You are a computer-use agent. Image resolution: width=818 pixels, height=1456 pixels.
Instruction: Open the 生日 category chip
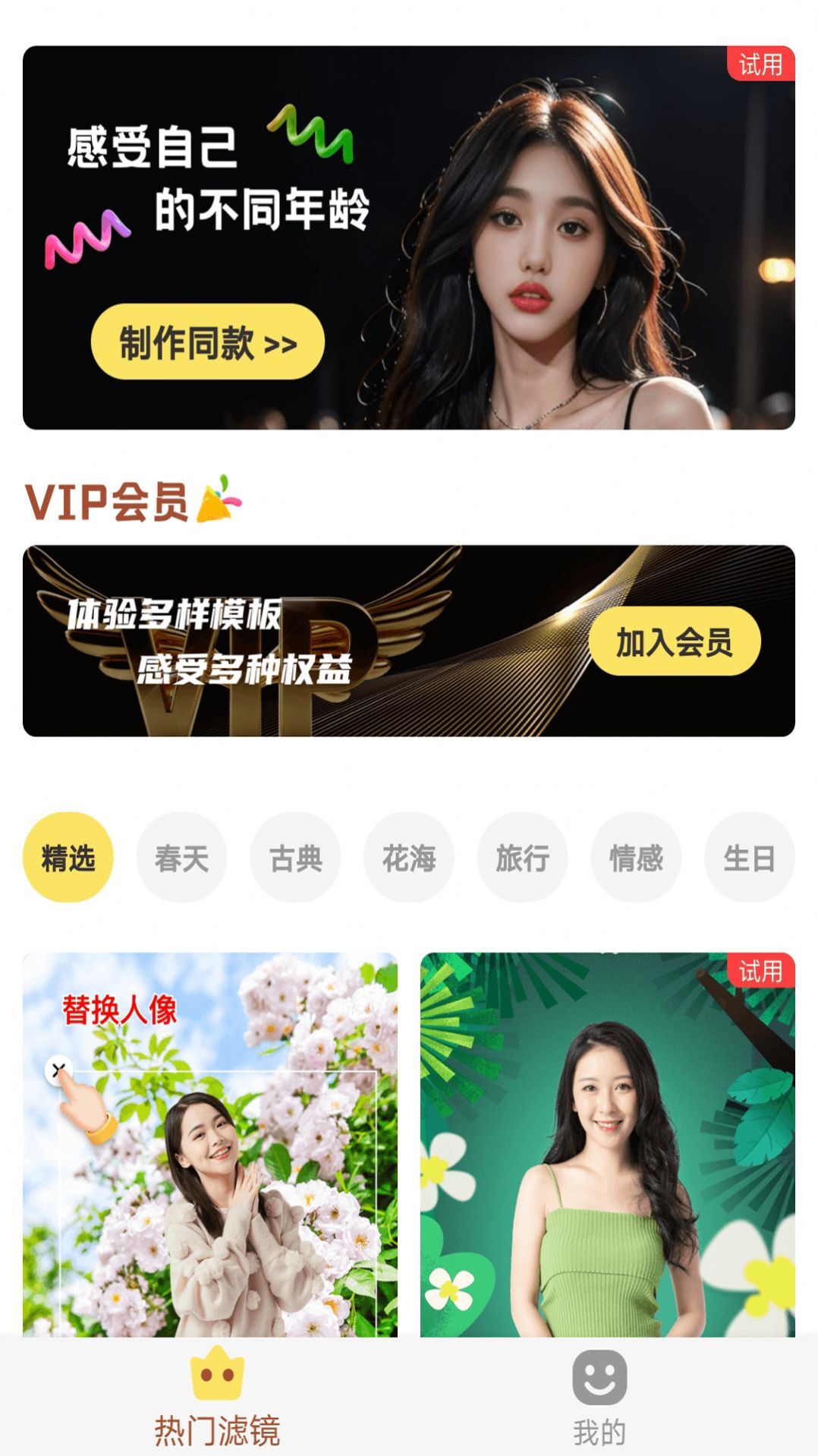[x=749, y=858]
